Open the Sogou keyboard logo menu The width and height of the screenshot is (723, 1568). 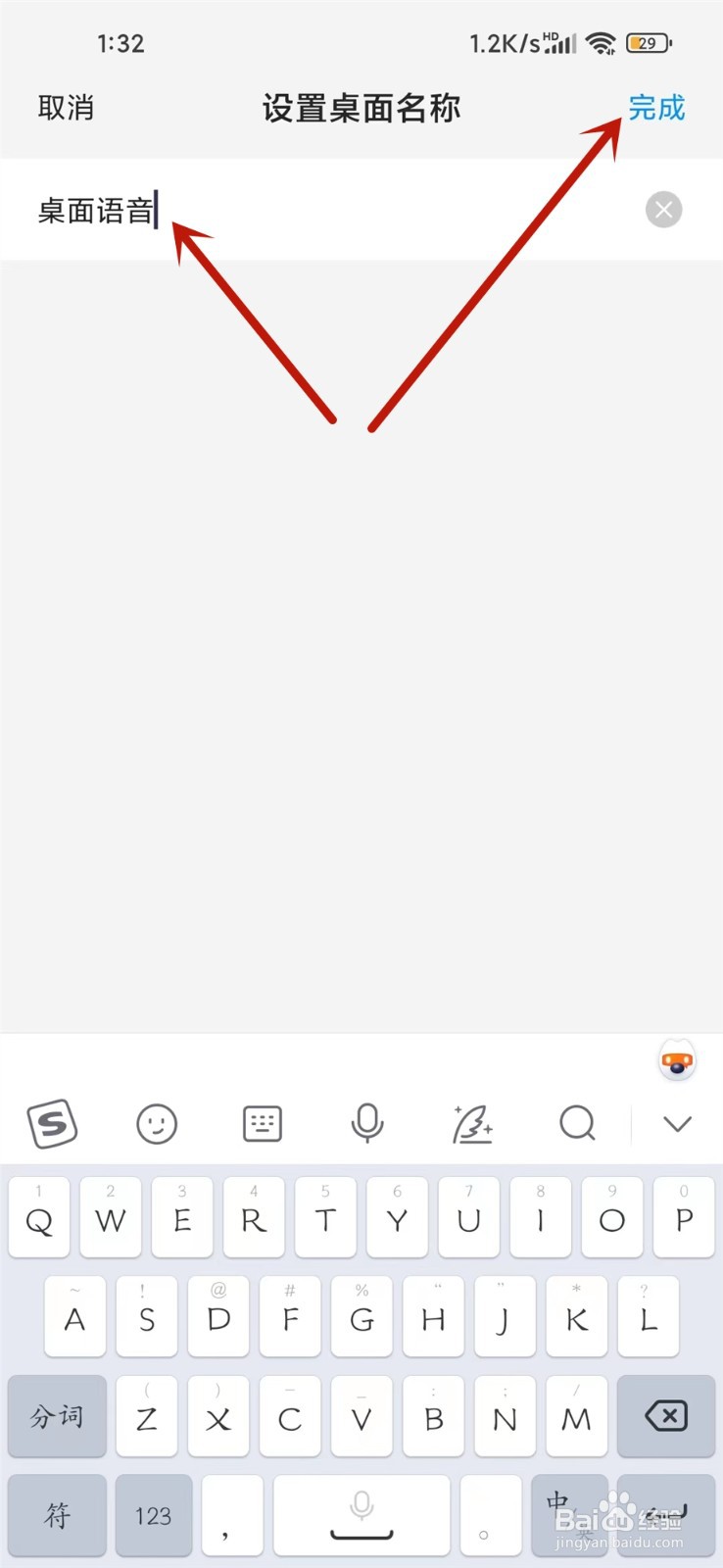[53, 1123]
